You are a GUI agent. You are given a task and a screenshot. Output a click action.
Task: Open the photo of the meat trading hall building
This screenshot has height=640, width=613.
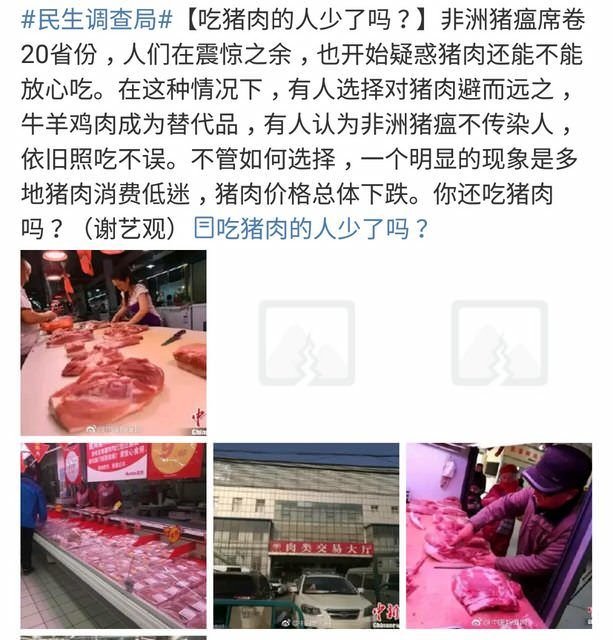(306, 535)
